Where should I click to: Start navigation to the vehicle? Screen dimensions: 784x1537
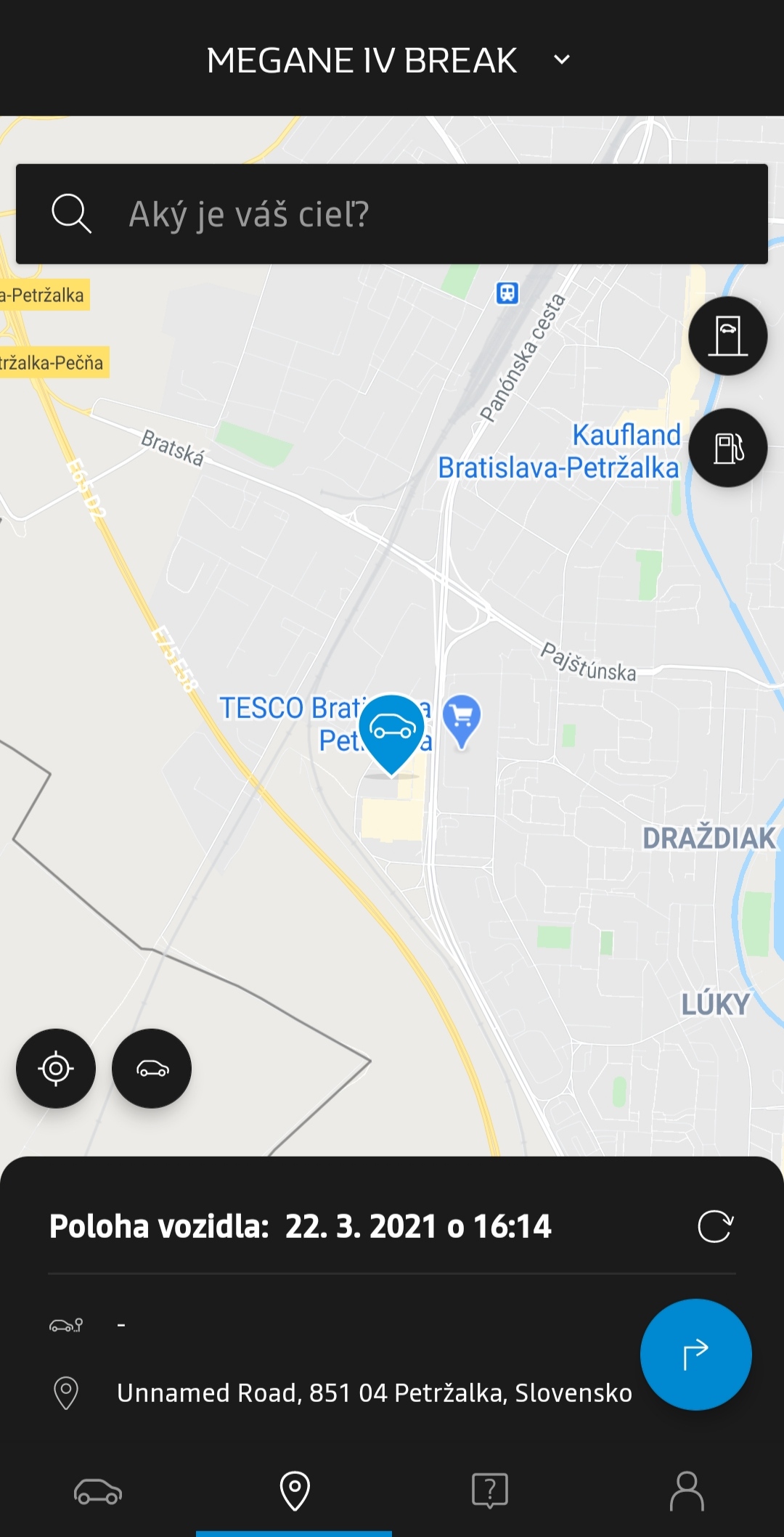click(x=695, y=1355)
